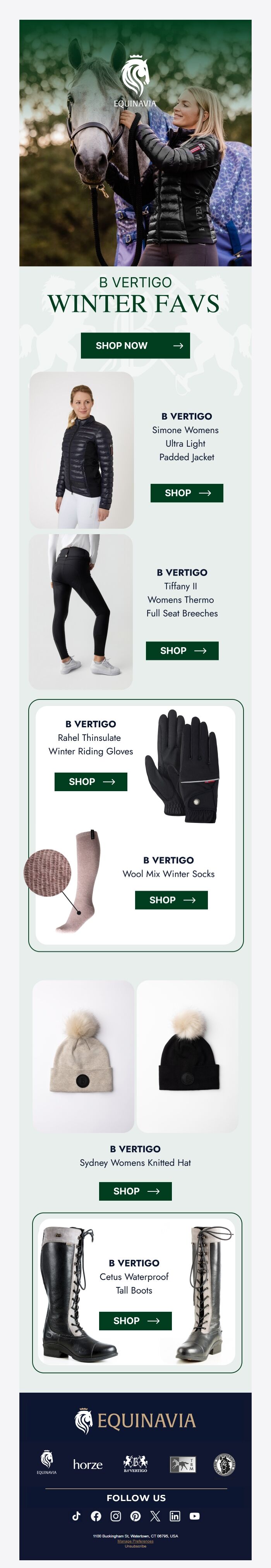Open Equinavia's LinkedIn page

pos(175,1516)
